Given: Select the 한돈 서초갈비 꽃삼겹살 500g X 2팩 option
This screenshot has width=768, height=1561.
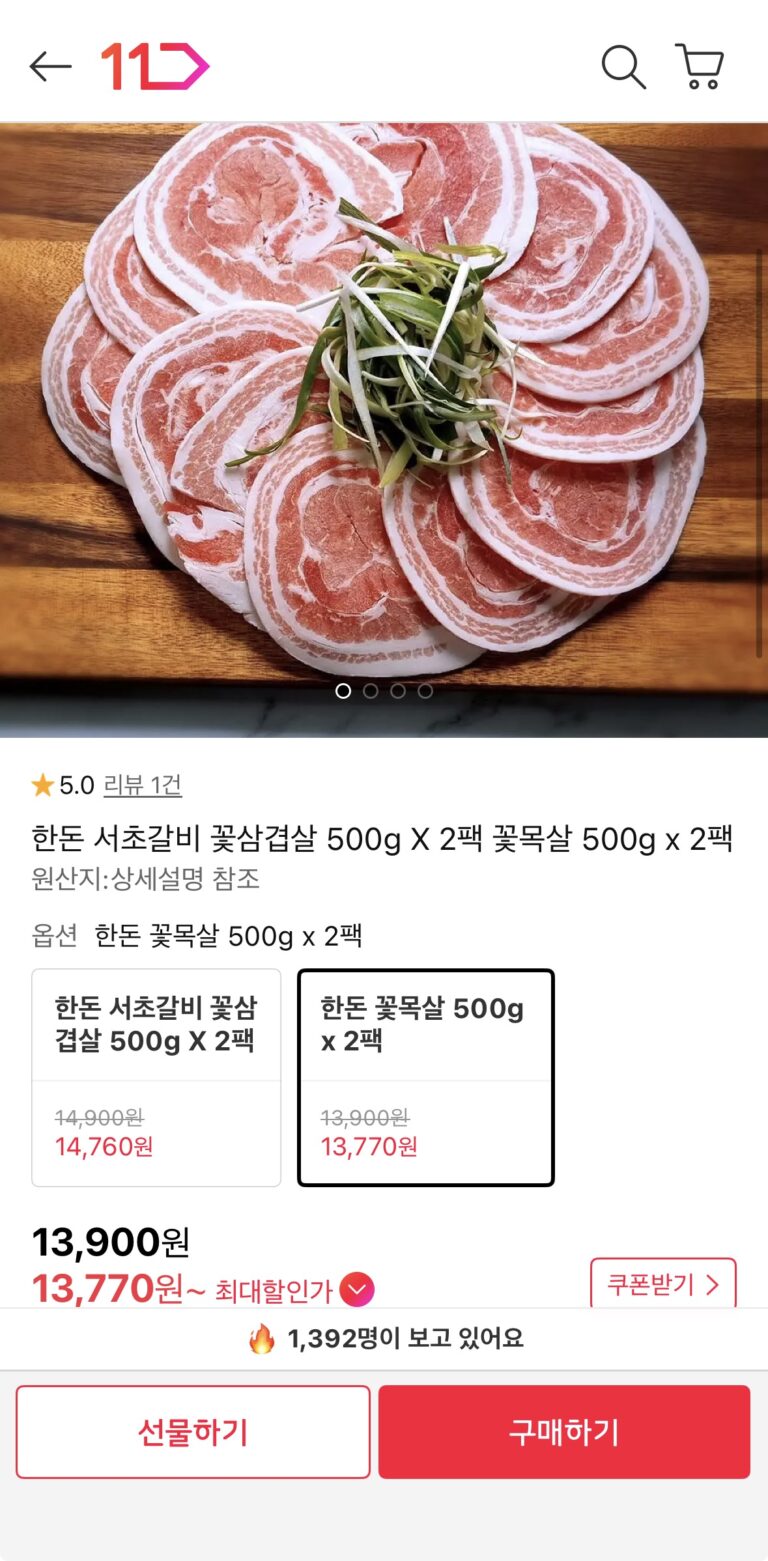Looking at the screenshot, I should [156, 1077].
